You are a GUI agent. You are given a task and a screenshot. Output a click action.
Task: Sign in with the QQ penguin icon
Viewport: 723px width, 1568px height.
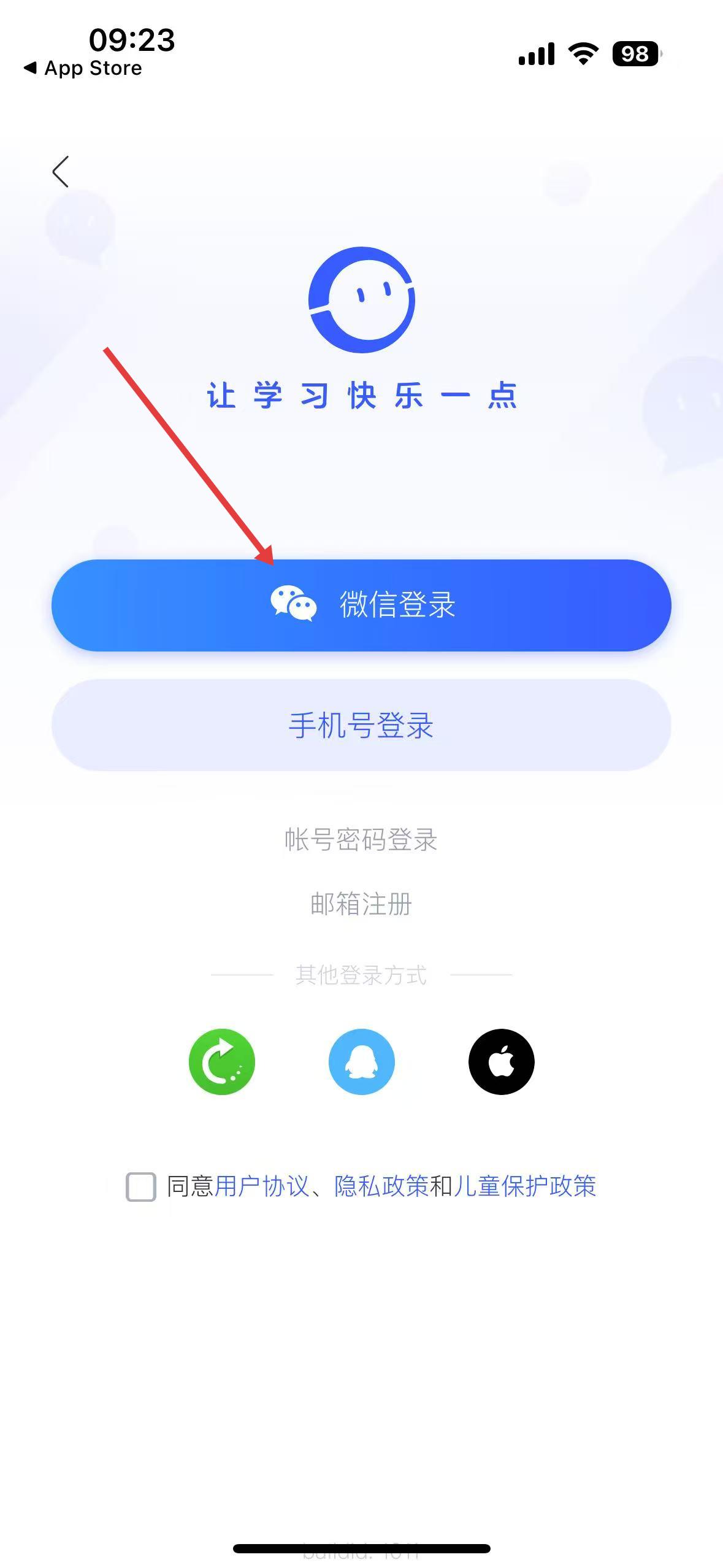(362, 1062)
